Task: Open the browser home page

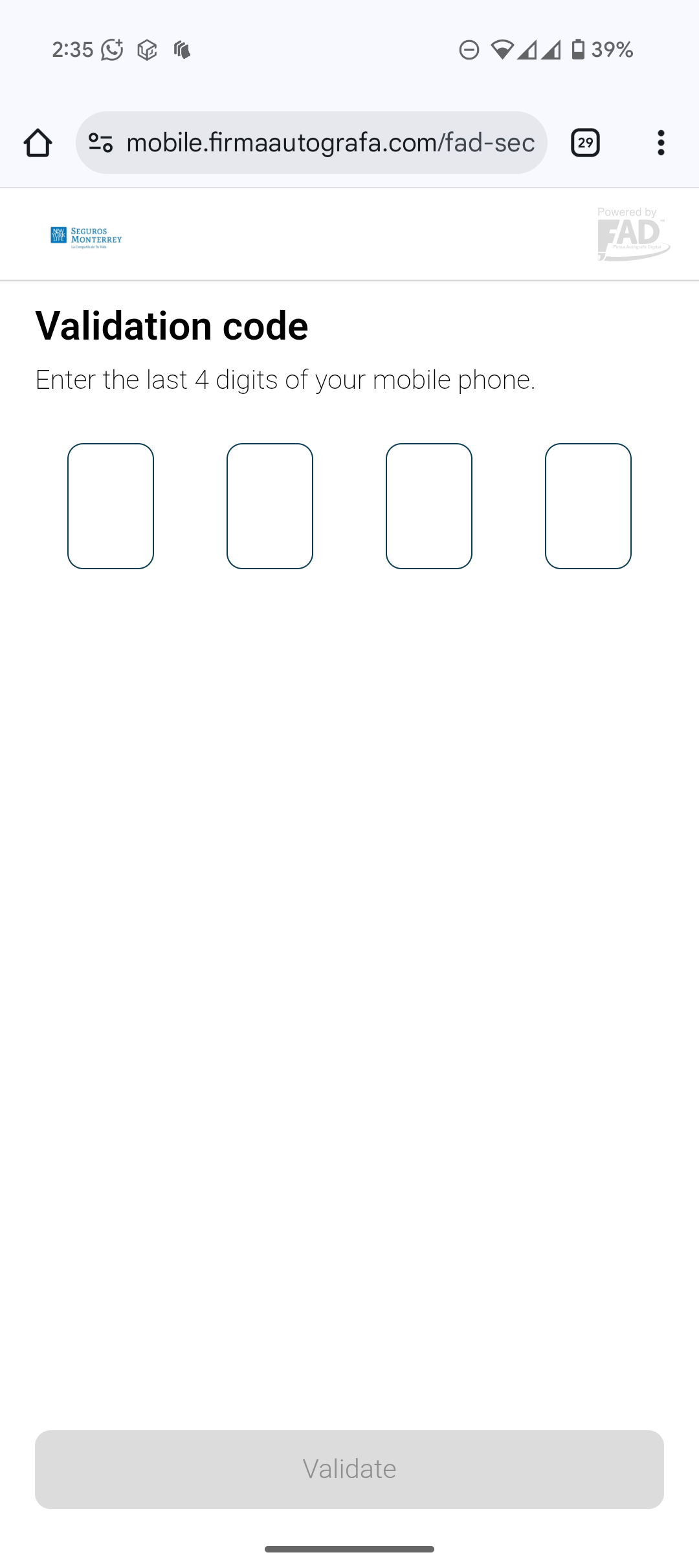Action: pyautogui.click(x=38, y=143)
